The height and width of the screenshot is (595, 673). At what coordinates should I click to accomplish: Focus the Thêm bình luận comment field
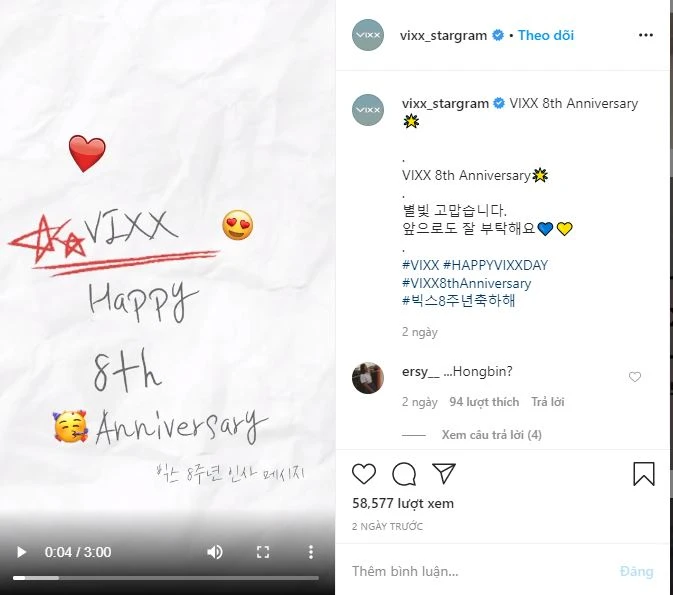(x=470, y=571)
